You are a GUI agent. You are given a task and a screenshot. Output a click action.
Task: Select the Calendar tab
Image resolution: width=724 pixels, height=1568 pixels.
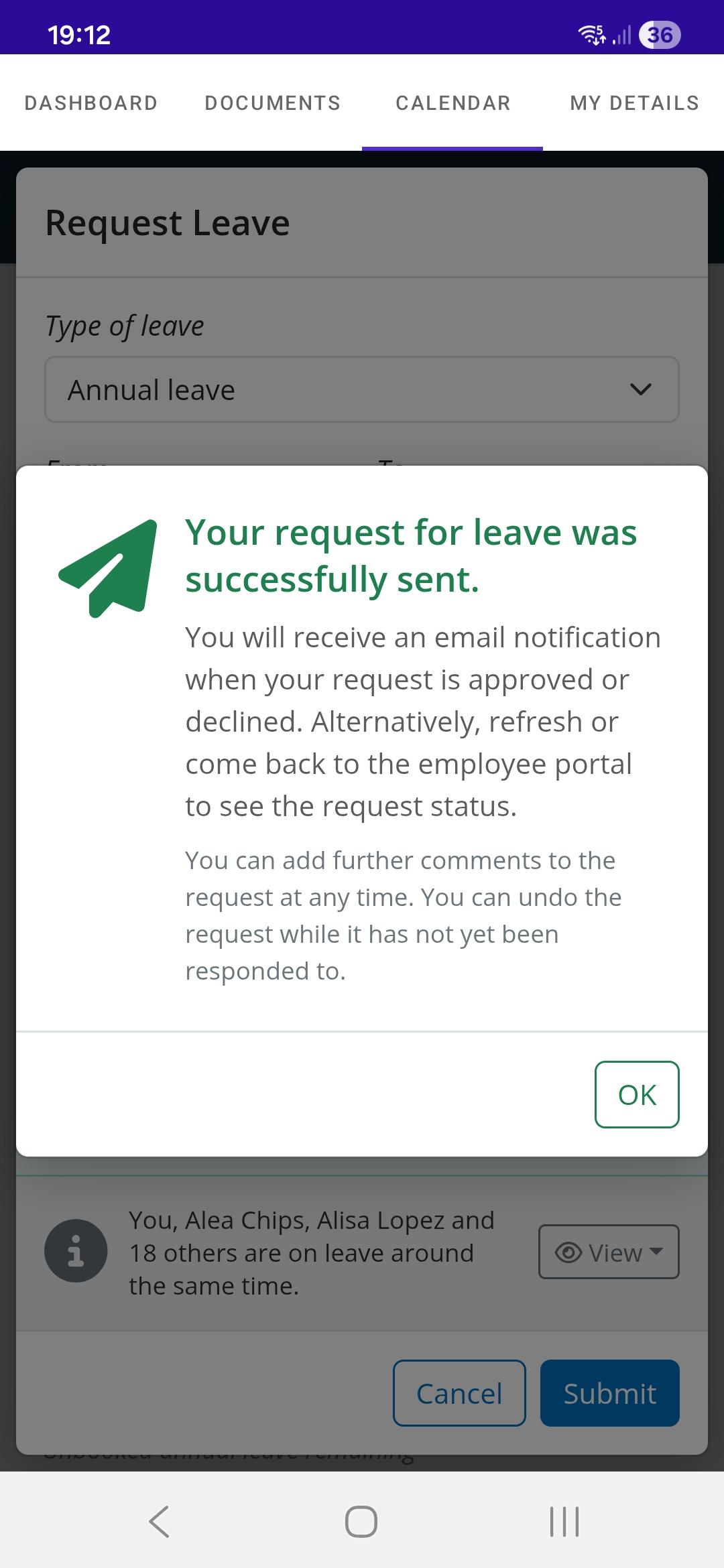(453, 103)
